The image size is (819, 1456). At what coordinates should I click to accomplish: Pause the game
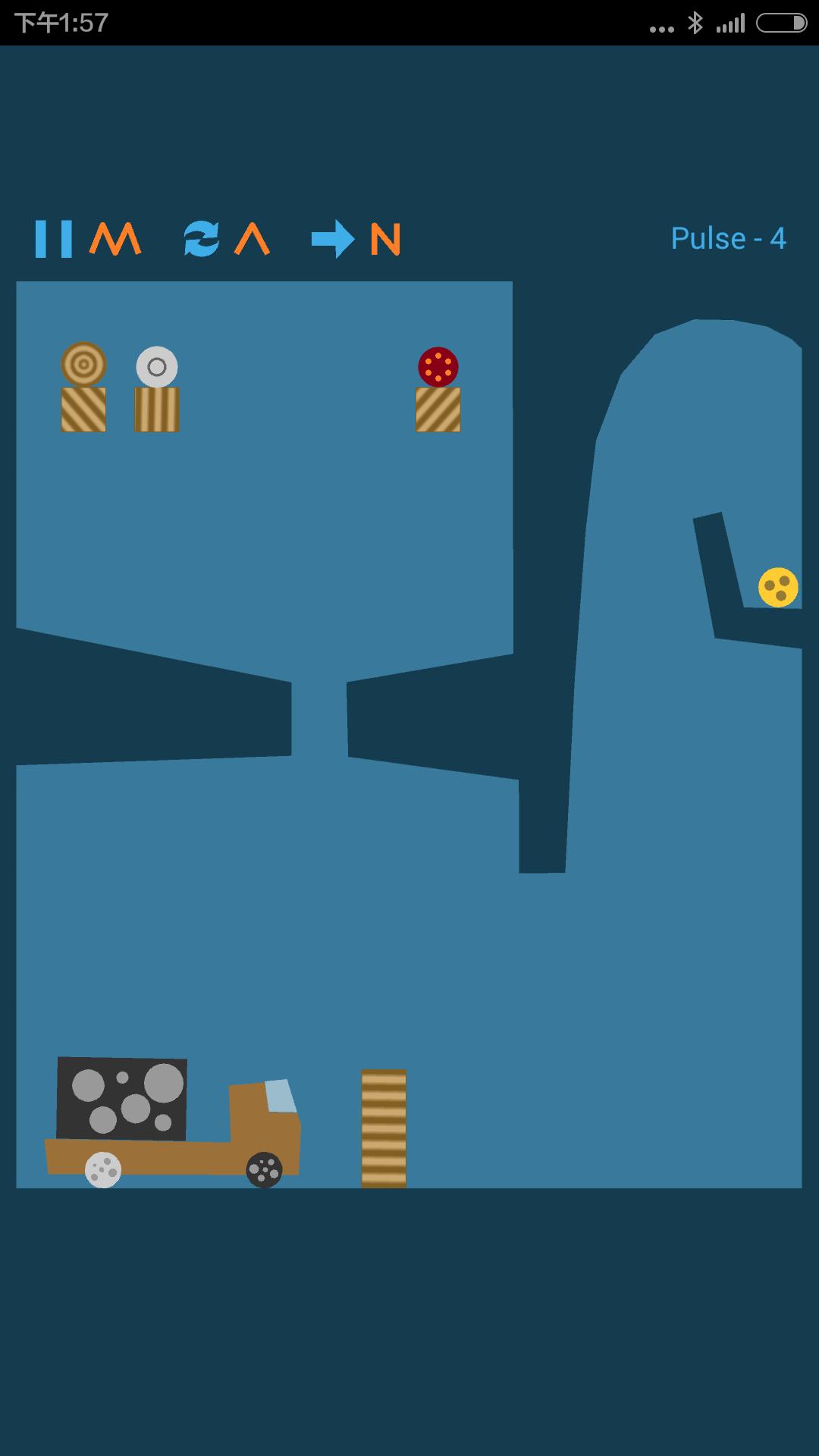click(x=54, y=239)
